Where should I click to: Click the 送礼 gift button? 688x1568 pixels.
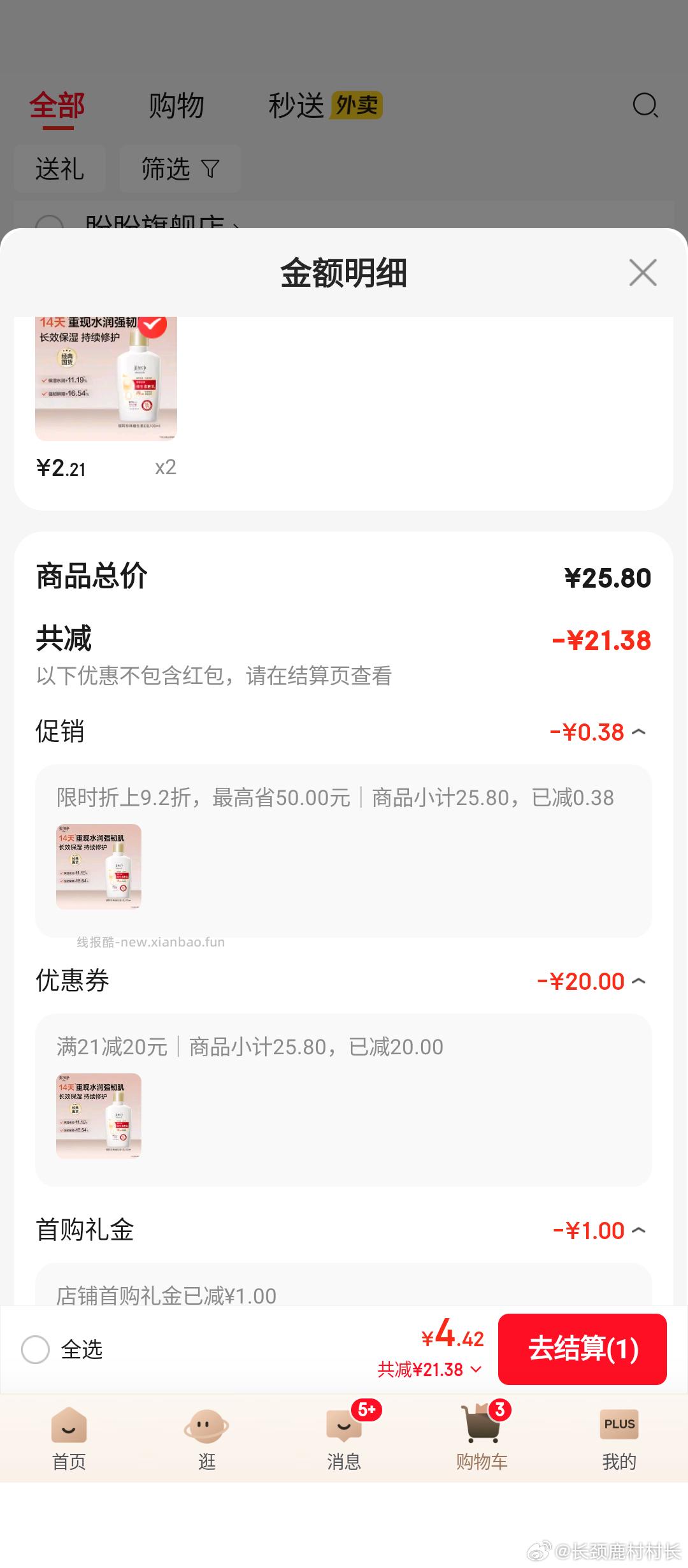(61, 168)
